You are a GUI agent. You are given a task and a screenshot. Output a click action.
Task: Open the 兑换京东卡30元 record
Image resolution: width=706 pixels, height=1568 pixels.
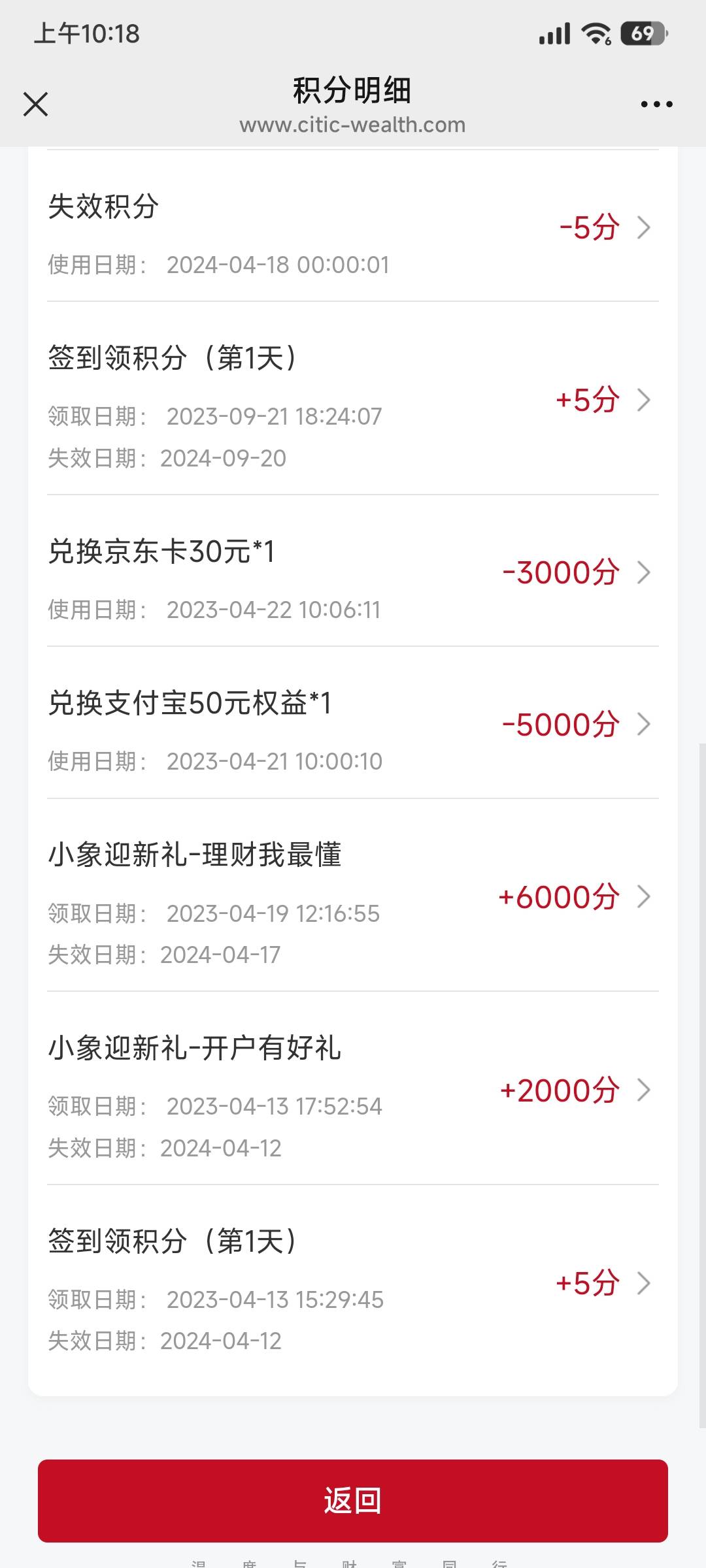tap(353, 571)
